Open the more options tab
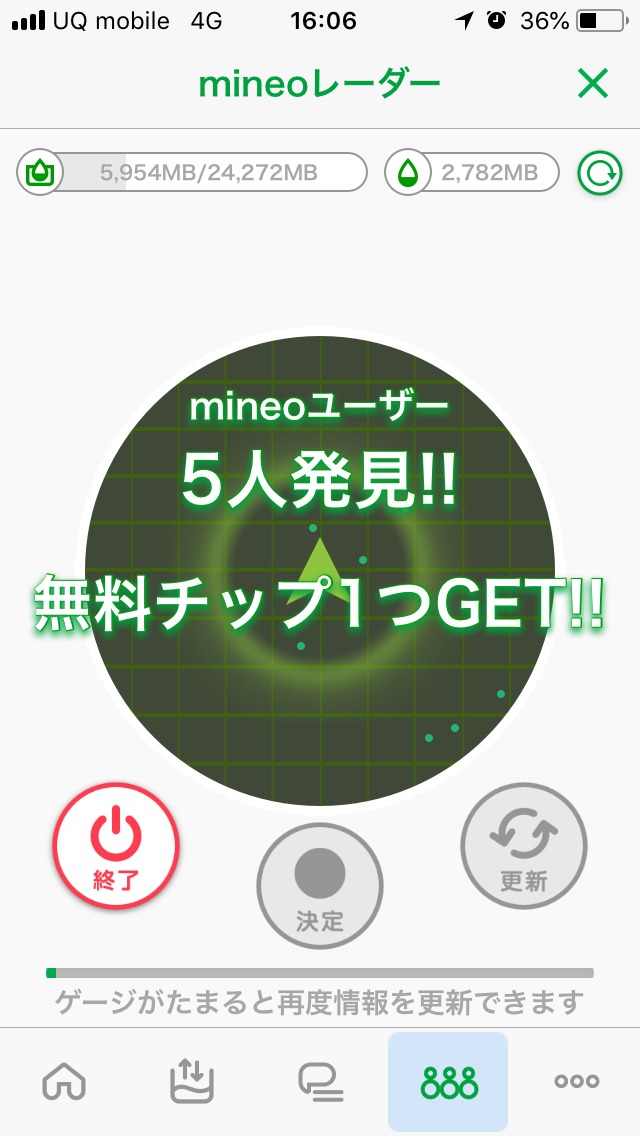 point(577,1081)
